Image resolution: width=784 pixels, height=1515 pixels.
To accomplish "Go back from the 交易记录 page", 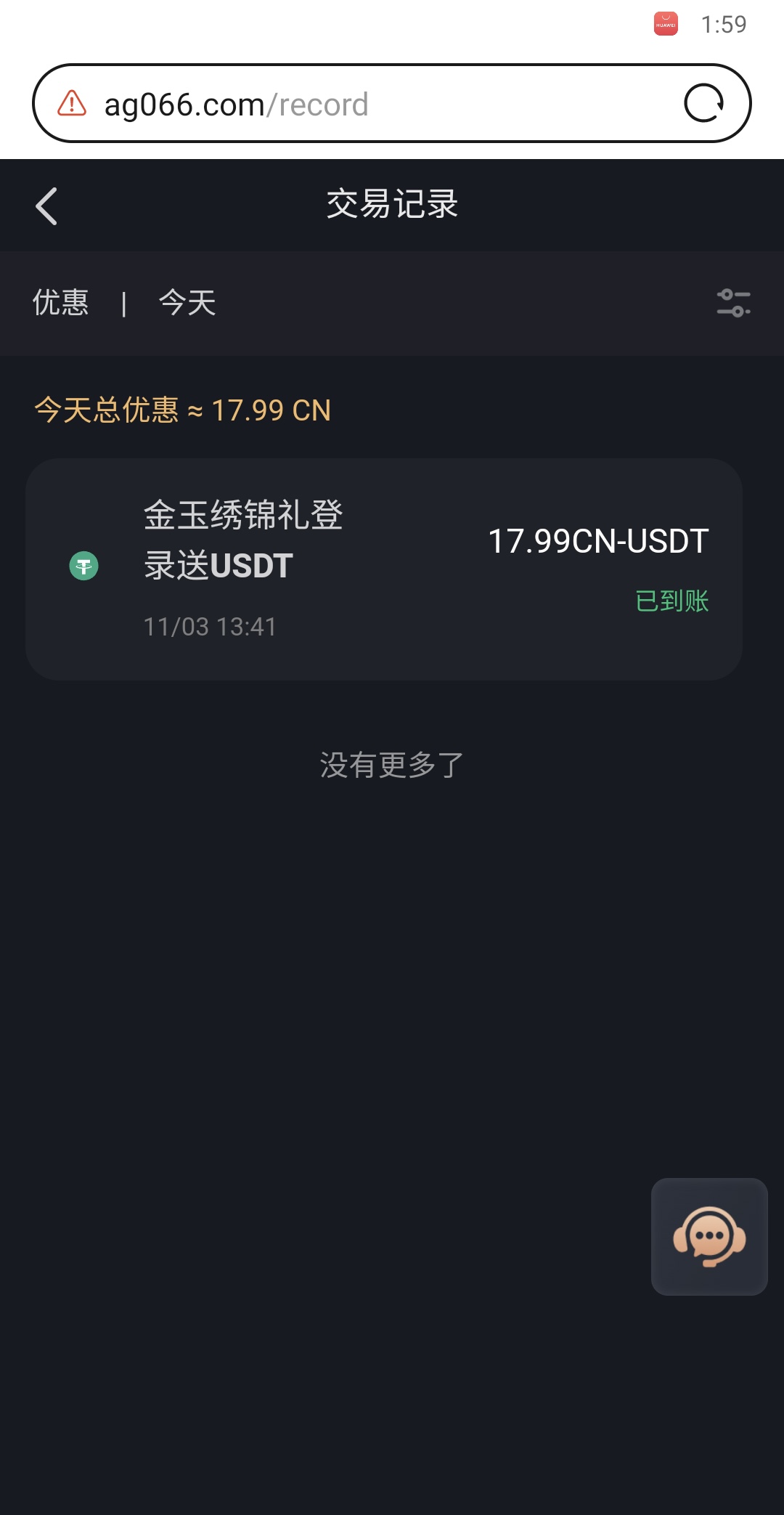I will click(x=46, y=206).
